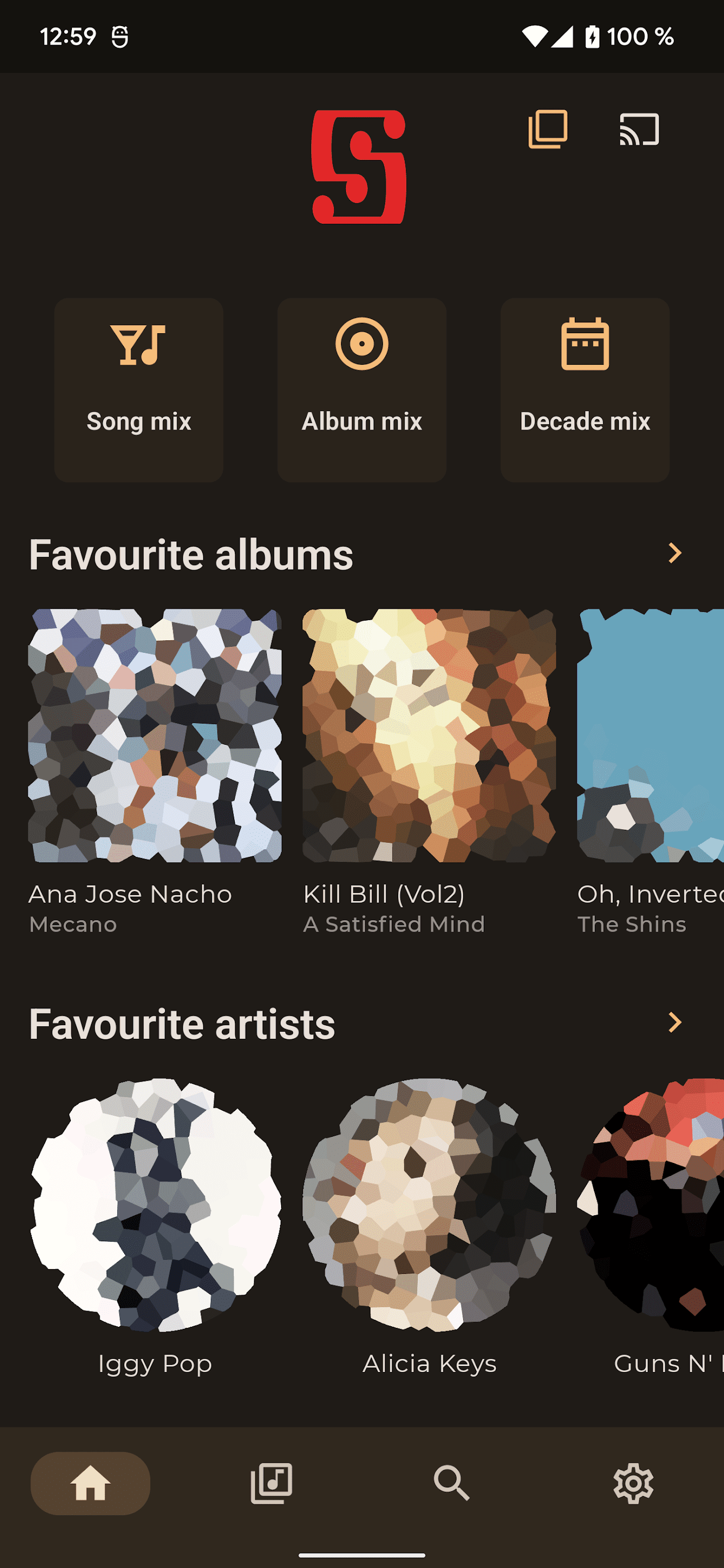The image size is (724, 1568).
Task: Open the Kill Bill (Vol2) album
Action: pyautogui.click(x=429, y=736)
